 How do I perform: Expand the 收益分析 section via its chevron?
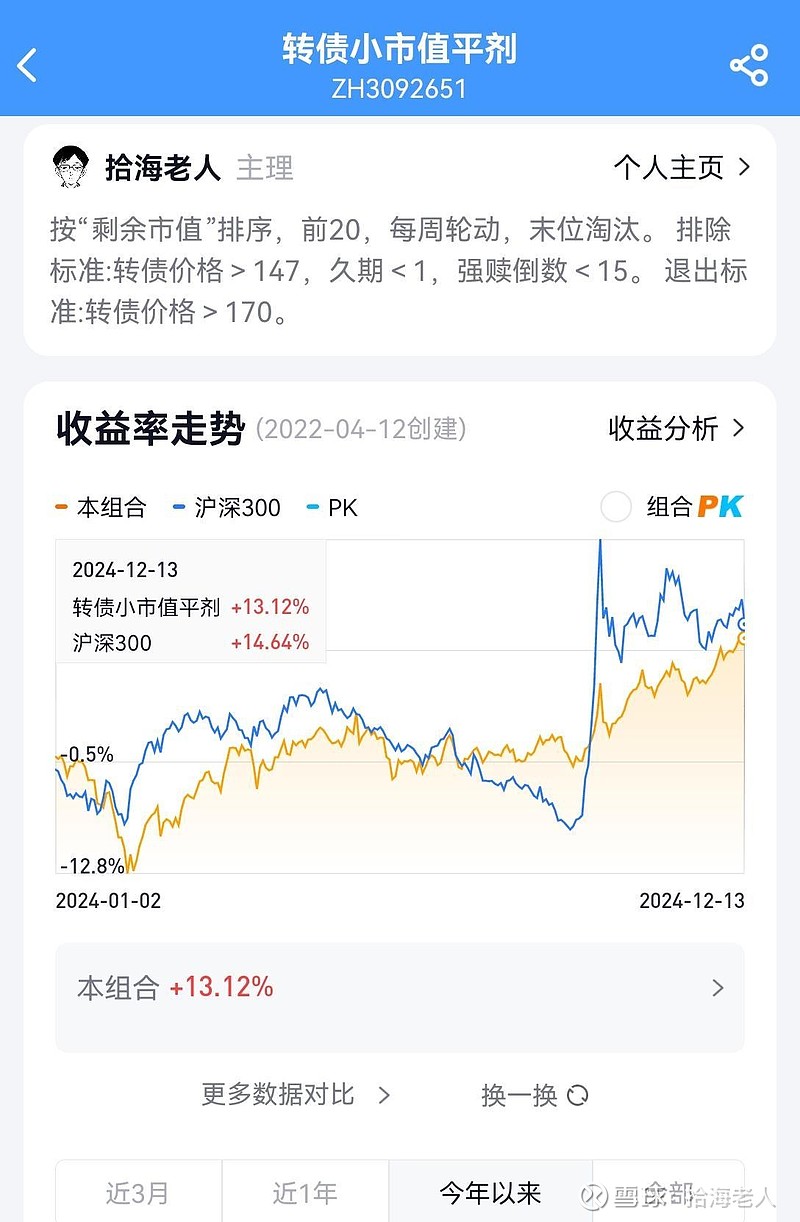[741, 428]
